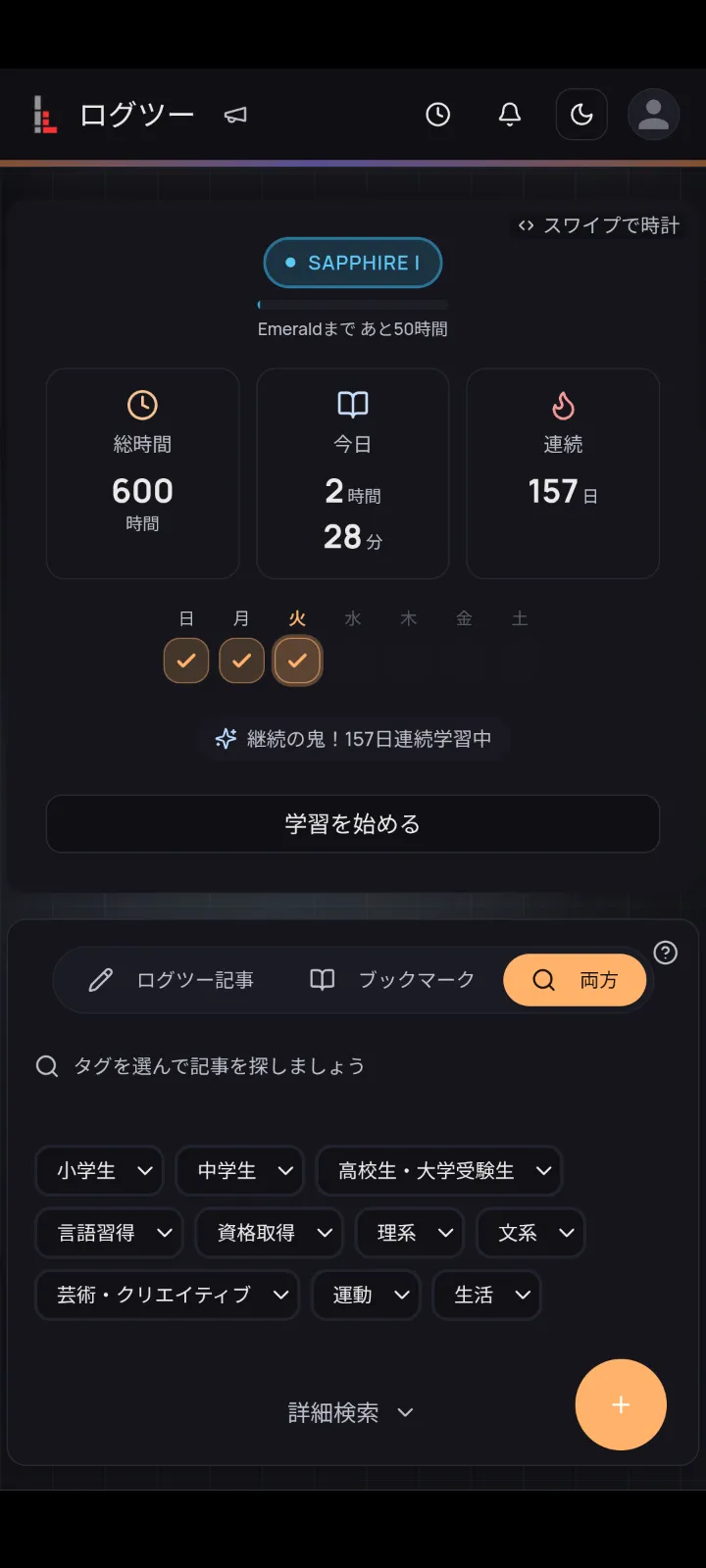Expand the 中学生 tag dropdown

[x=240, y=1171]
